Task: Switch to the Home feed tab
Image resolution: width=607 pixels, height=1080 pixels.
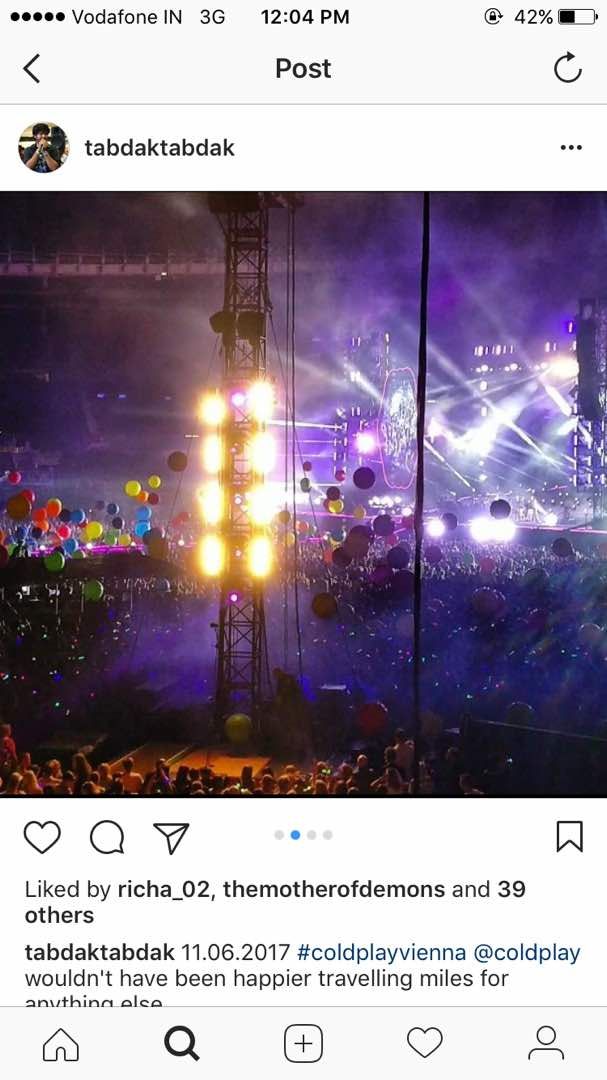Action: [x=61, y=1044]
